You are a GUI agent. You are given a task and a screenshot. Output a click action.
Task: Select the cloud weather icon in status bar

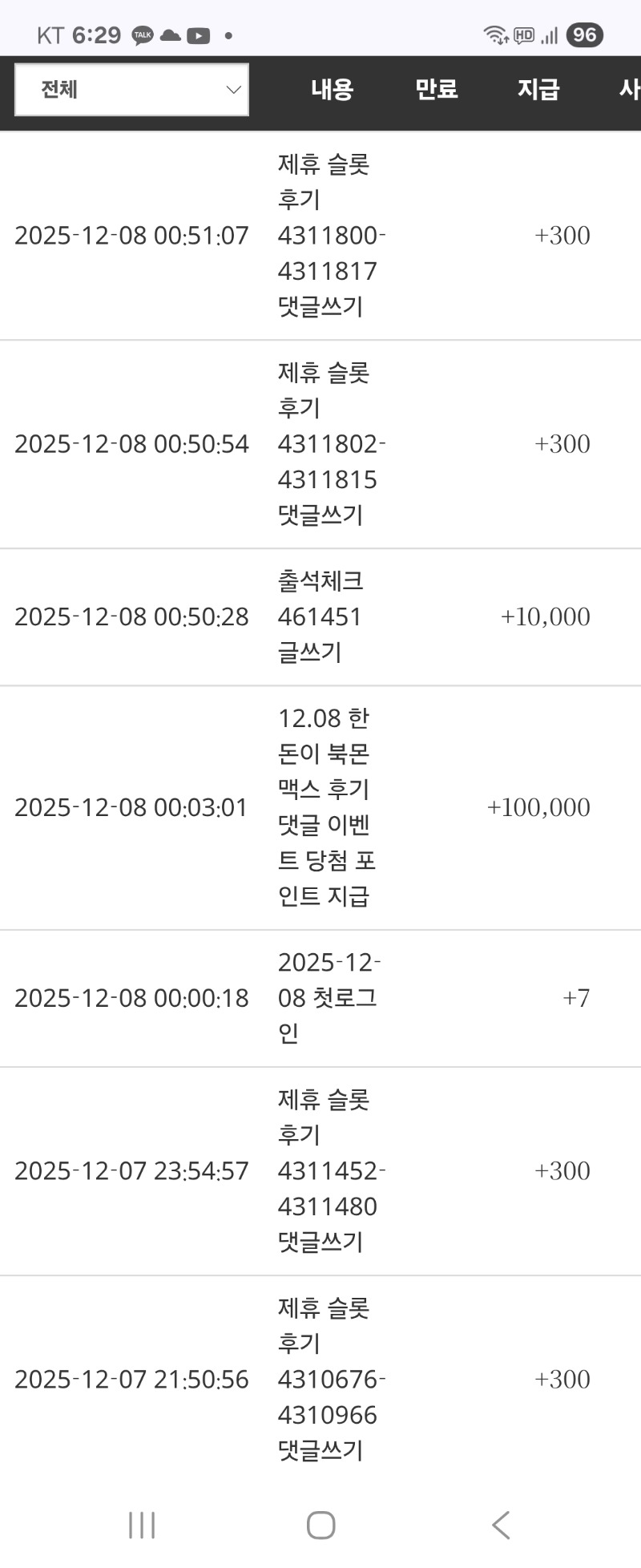pos(169,34)
